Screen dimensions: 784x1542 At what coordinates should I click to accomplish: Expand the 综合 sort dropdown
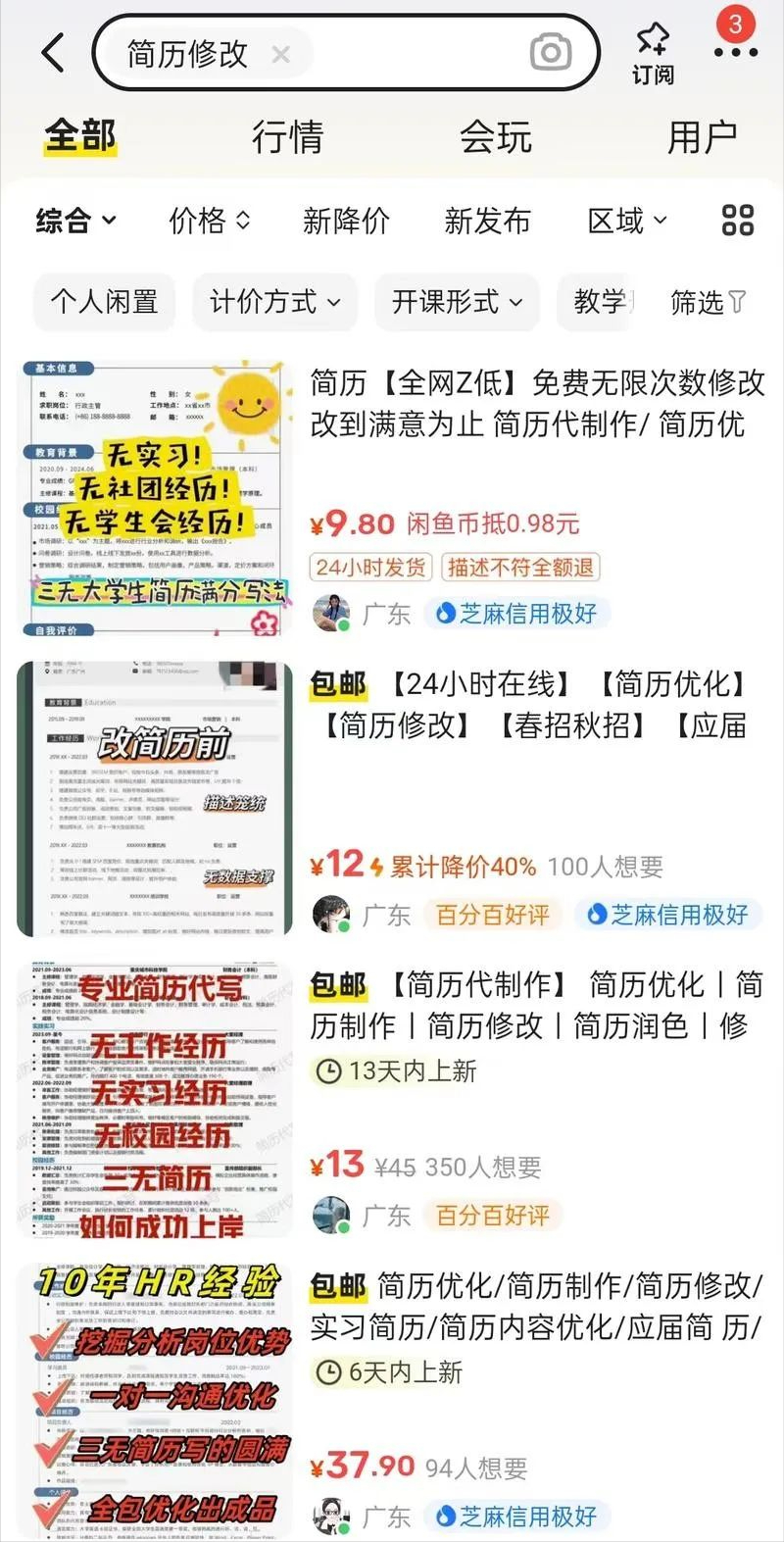pyautogui.click(x=76, y=222)
